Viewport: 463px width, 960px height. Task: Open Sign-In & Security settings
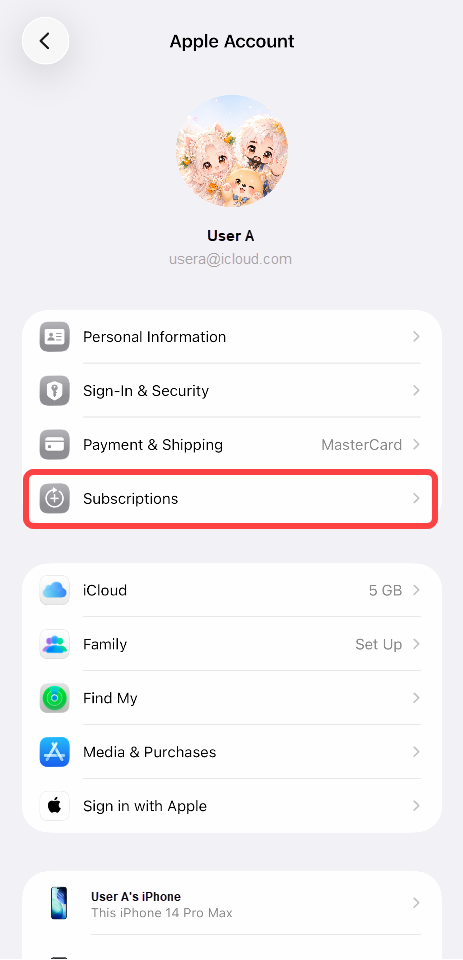232,391
